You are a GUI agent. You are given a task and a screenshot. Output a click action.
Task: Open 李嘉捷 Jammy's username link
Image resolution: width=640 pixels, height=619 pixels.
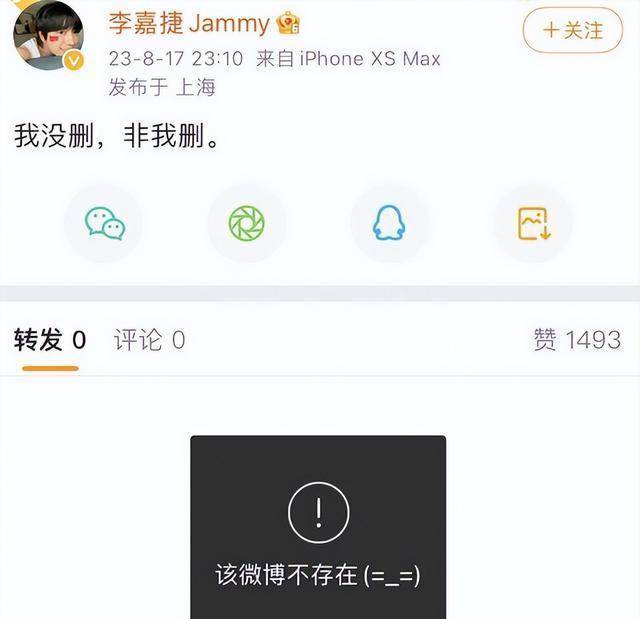pyautogui.click(x=190, y=23)
